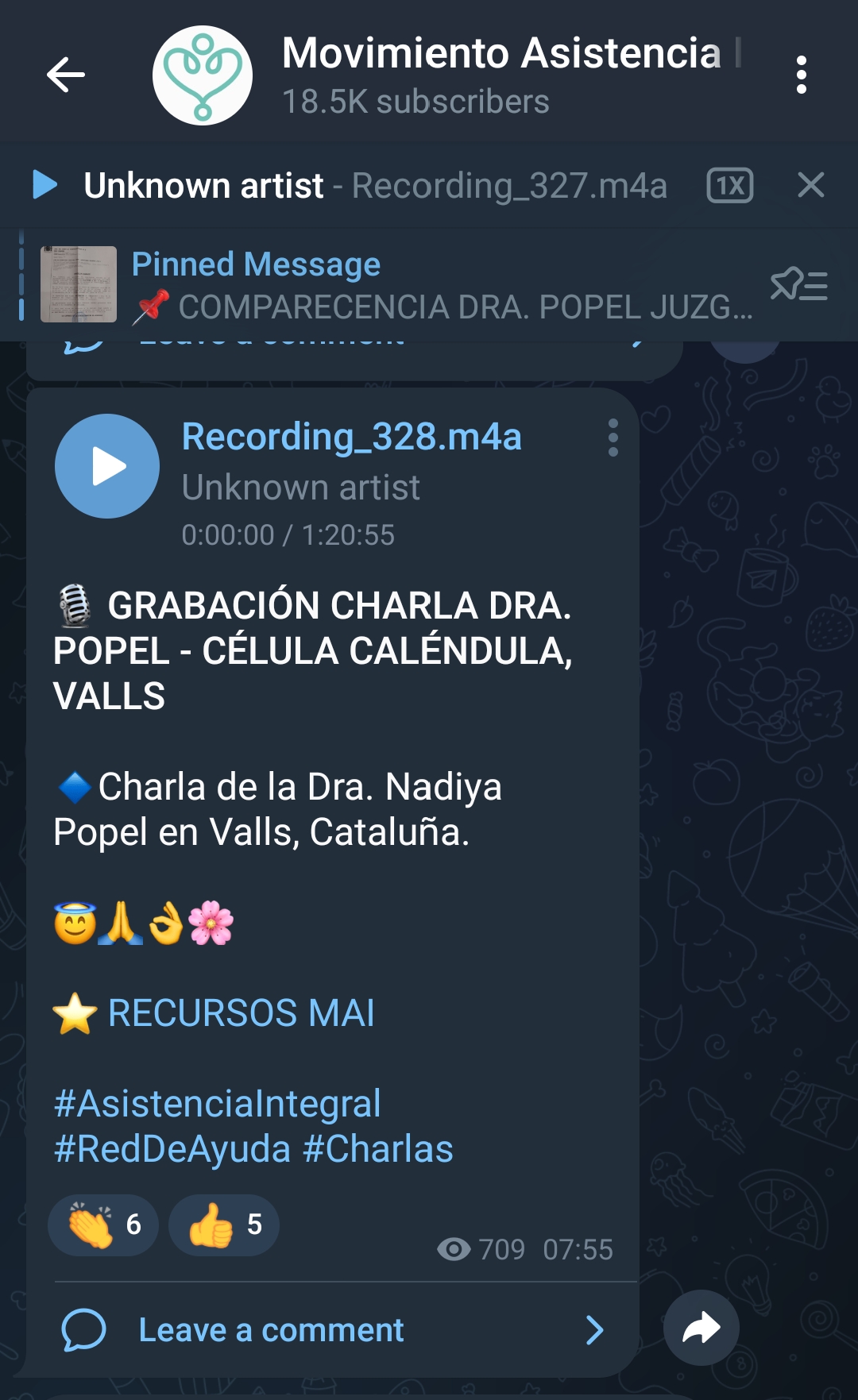Open options for the Recording_328.m4a audio
The height and width of the screenshot is (1400, 858).
pos(613,438)
